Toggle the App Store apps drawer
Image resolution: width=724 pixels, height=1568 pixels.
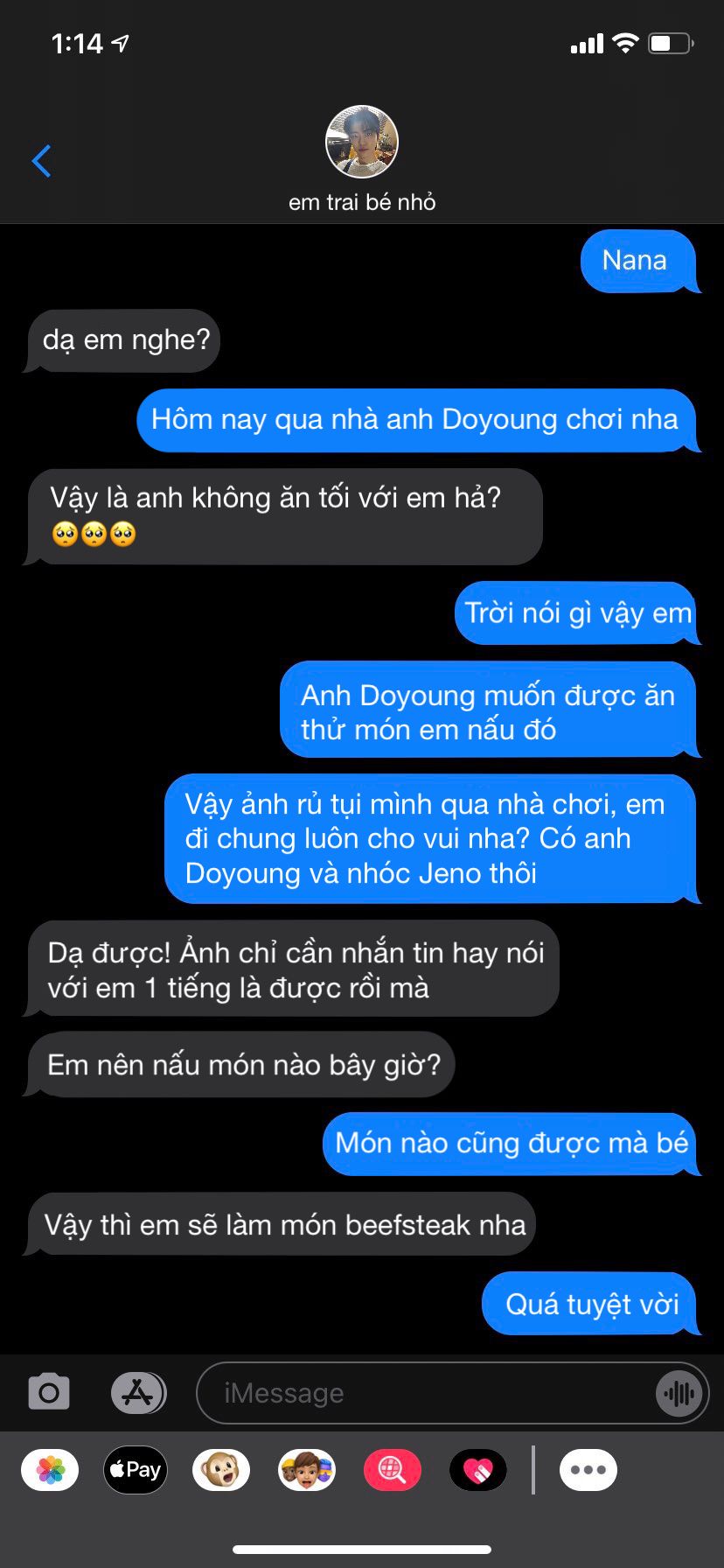[x=138, y=1392]
